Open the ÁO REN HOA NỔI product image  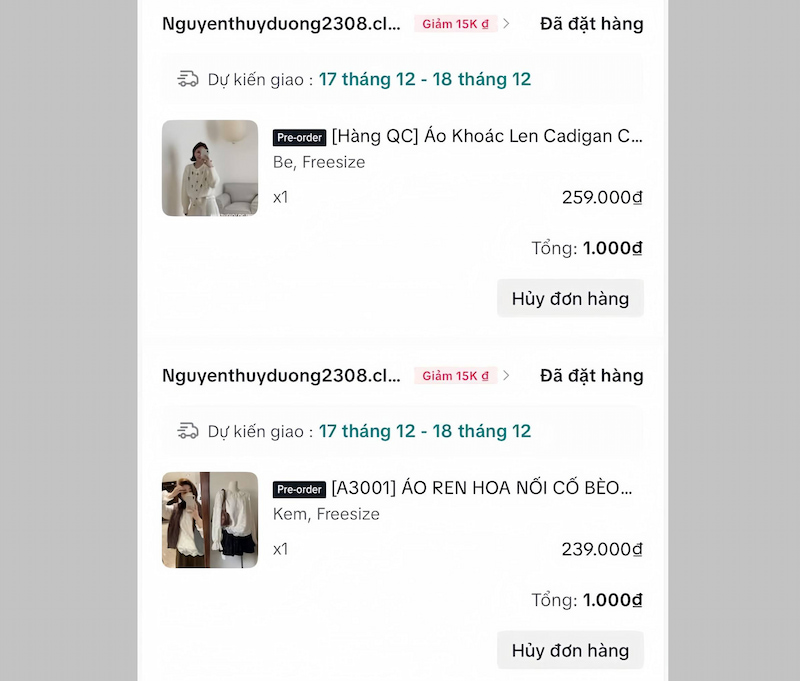210,520
